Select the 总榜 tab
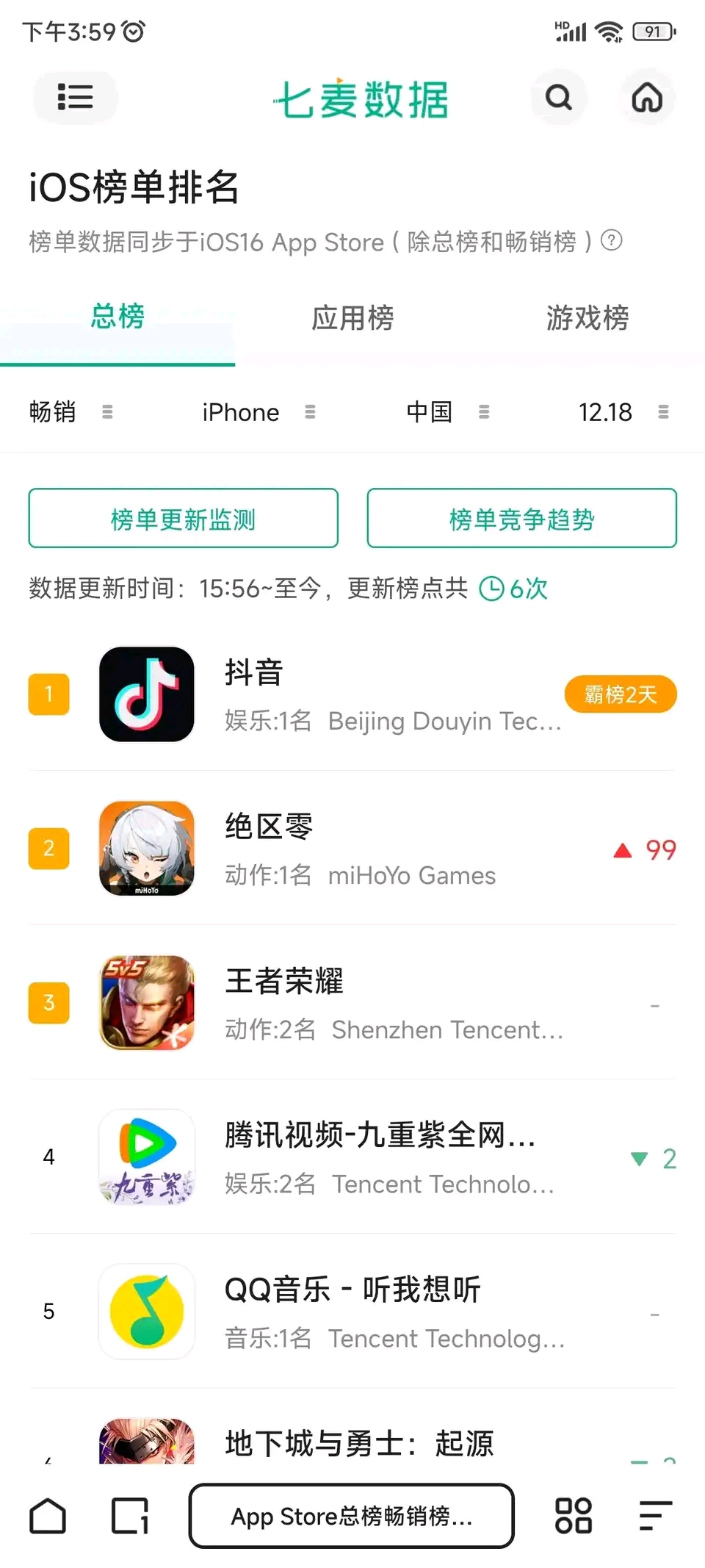 tap(117, 317)
